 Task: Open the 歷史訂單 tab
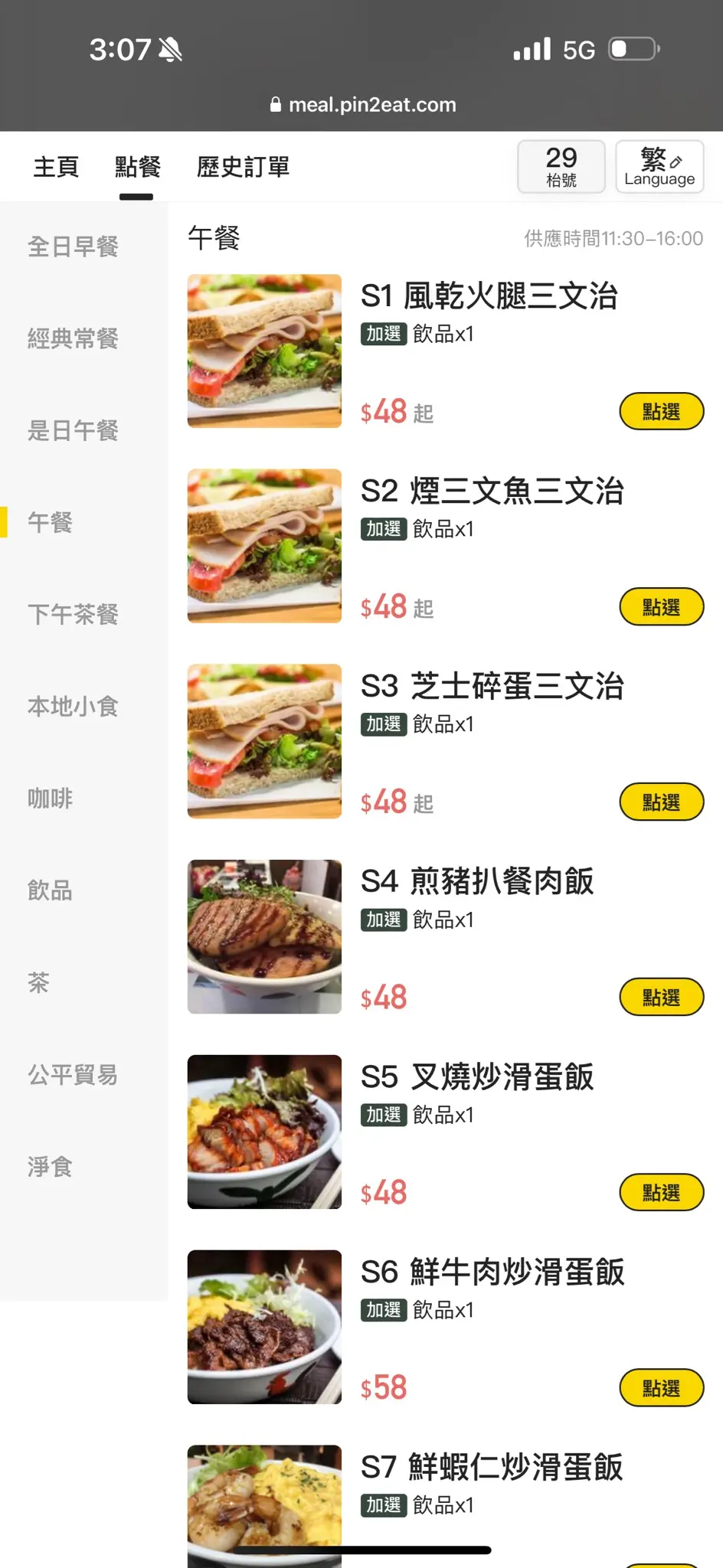click(243, 167)
